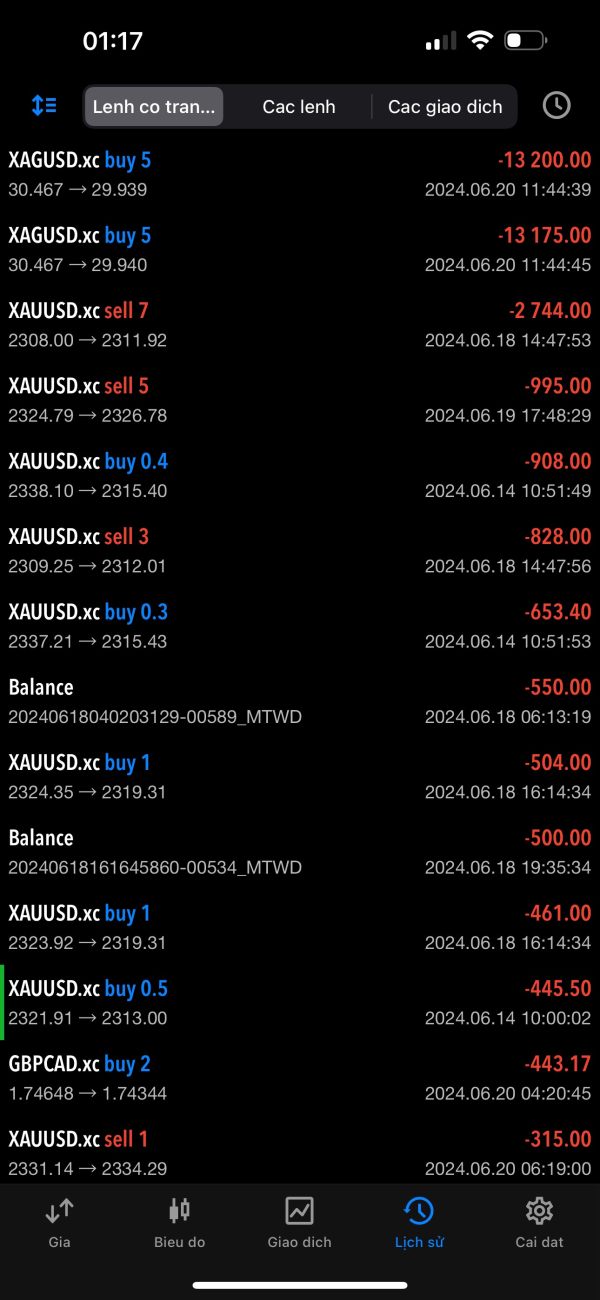Switch to the Giao dich tab
This screenshot has width=600, height=1300.
pos(299,1223)
